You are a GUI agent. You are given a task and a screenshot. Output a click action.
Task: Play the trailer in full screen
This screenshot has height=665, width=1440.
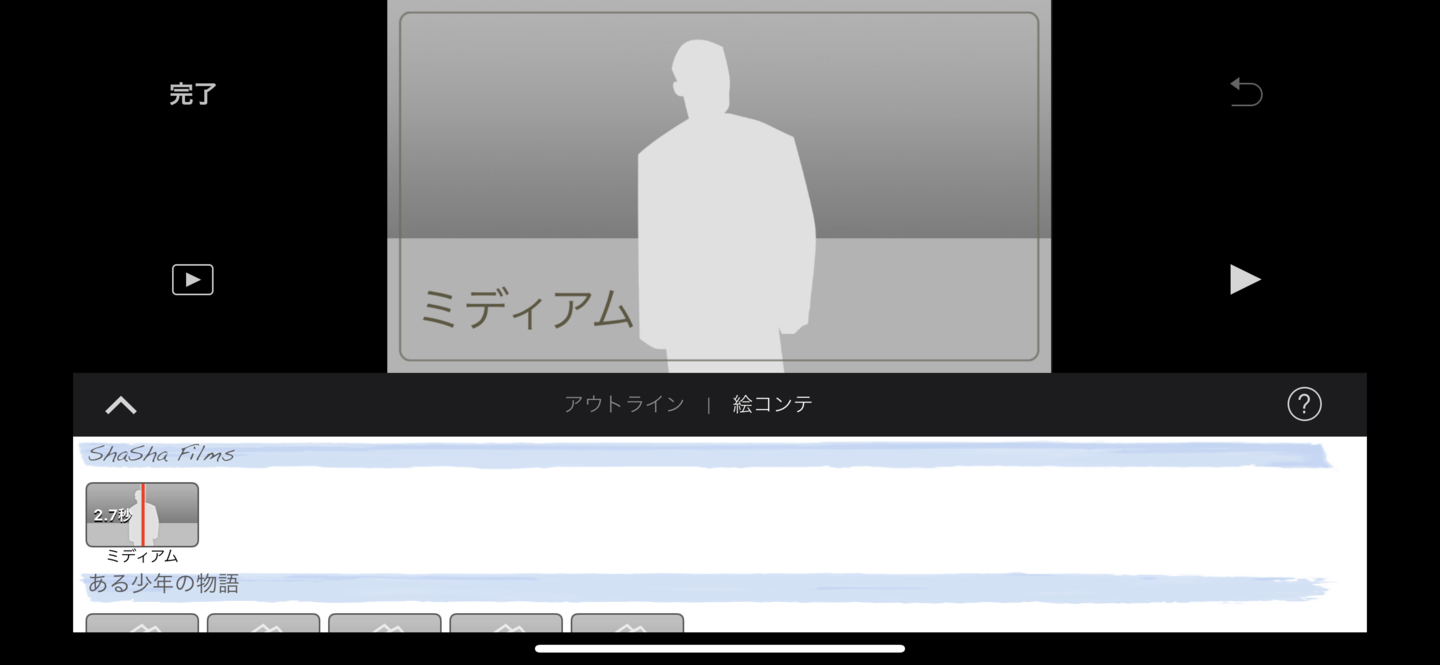pos(193,280)
